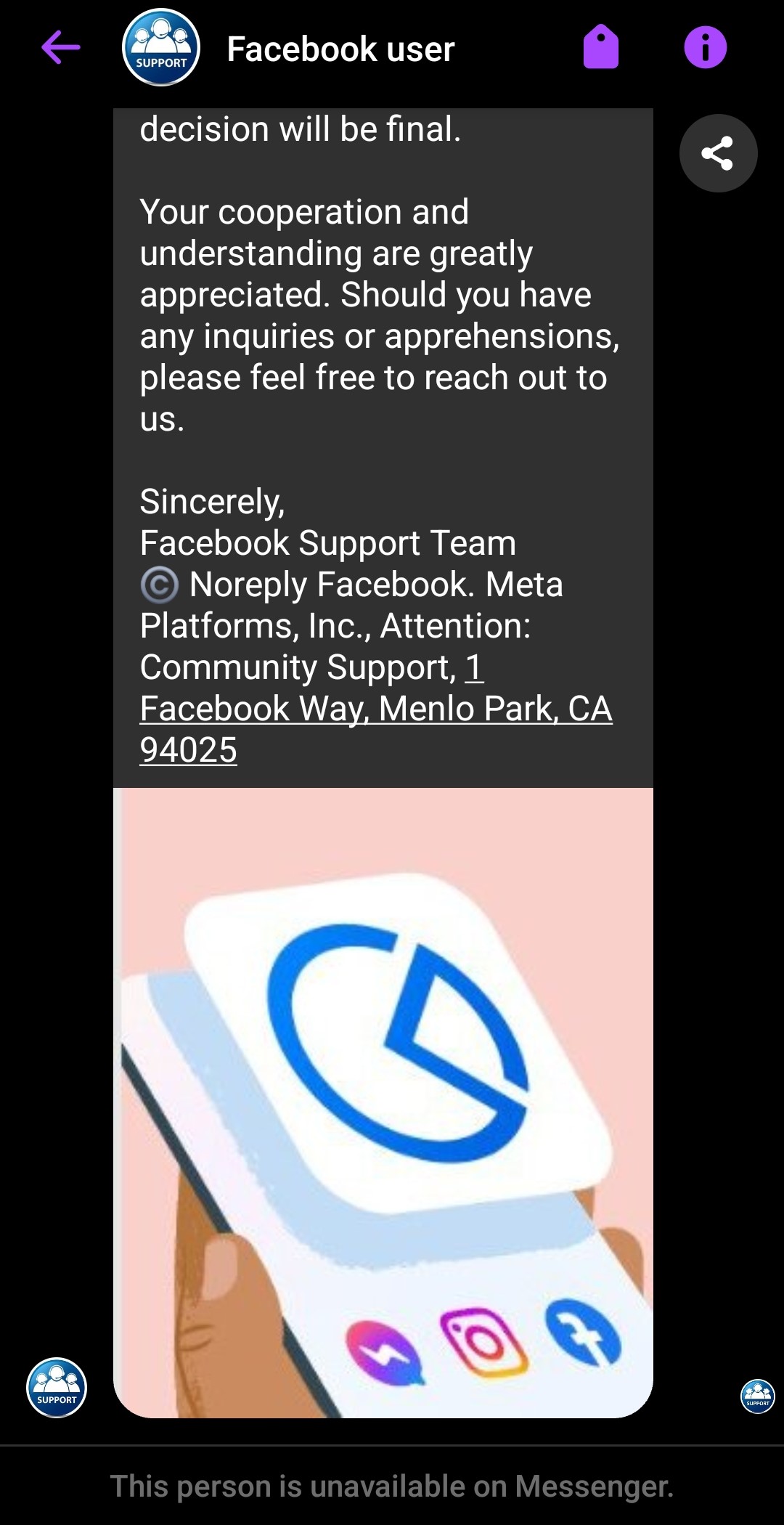Image resolution: width=784 pixels, height=1525 pixels.
Task: Go back using the purple arrow
Action: click(61, 48)
